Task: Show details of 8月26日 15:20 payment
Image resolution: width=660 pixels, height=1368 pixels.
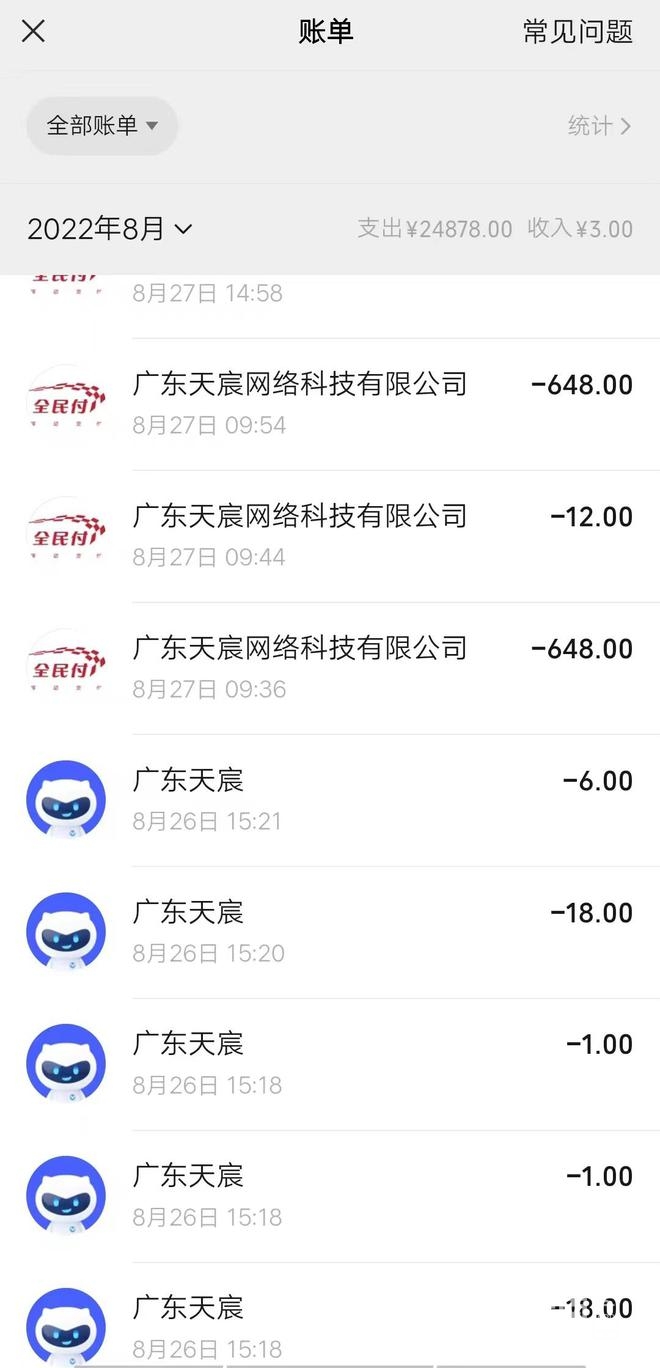Action: (x=330, y=931)
